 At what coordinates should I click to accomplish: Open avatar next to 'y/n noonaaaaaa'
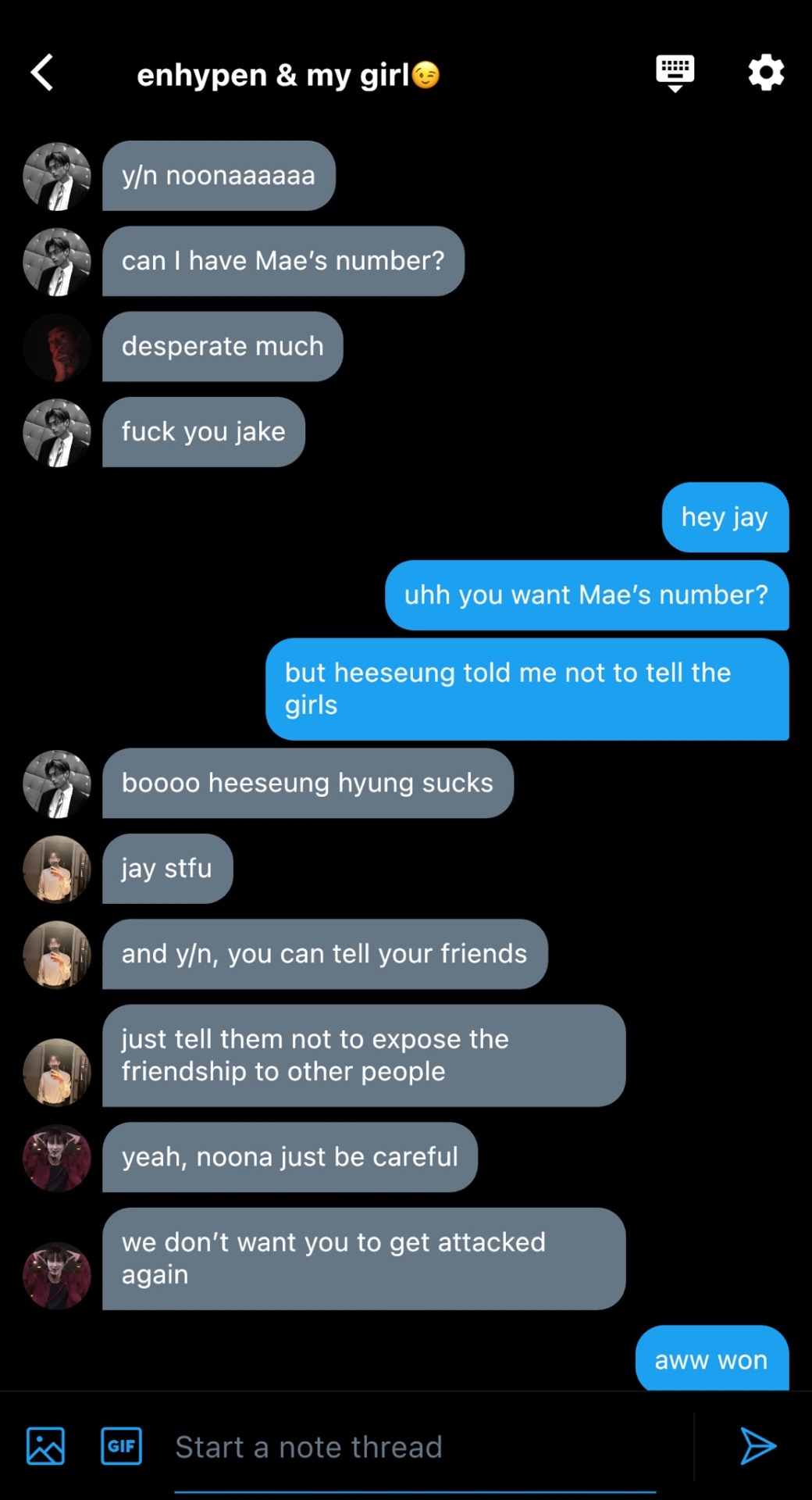click(57, 176)
